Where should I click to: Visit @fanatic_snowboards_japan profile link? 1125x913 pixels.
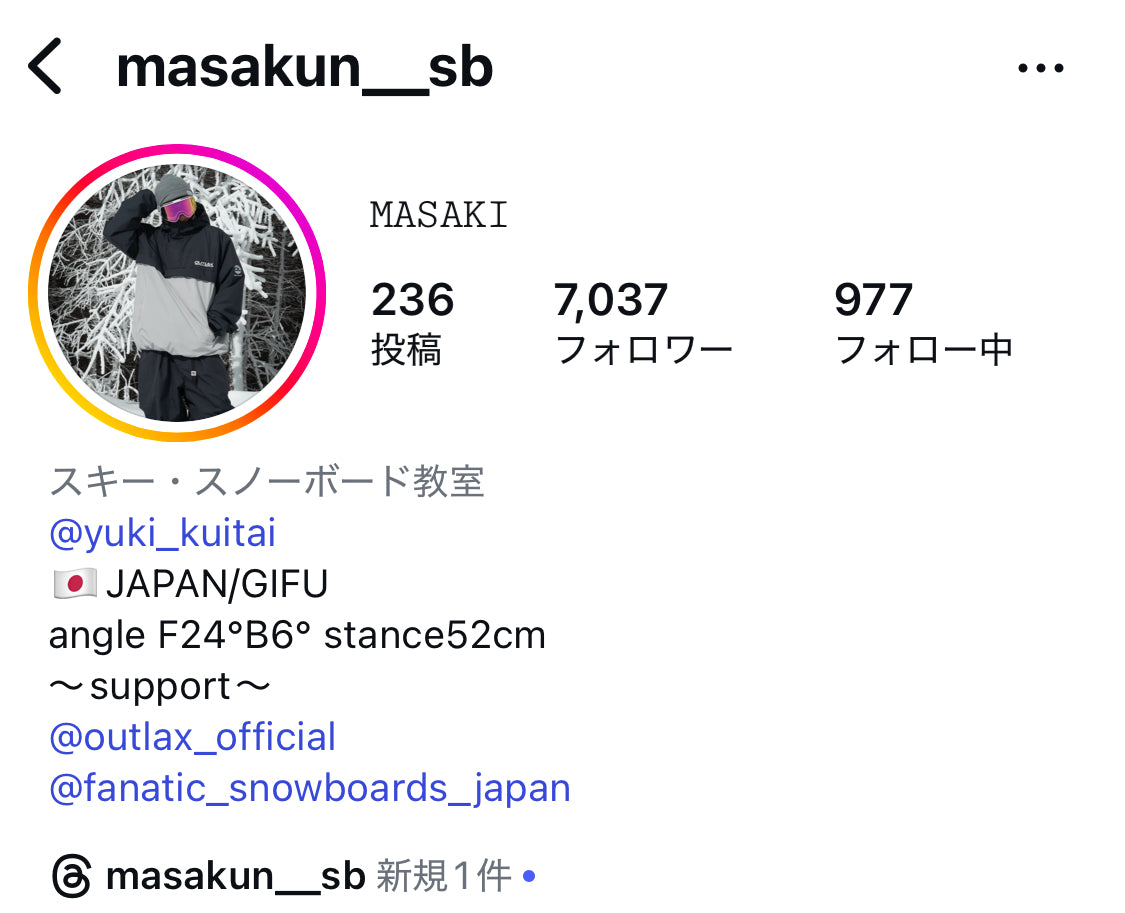(x=309, y=788)
